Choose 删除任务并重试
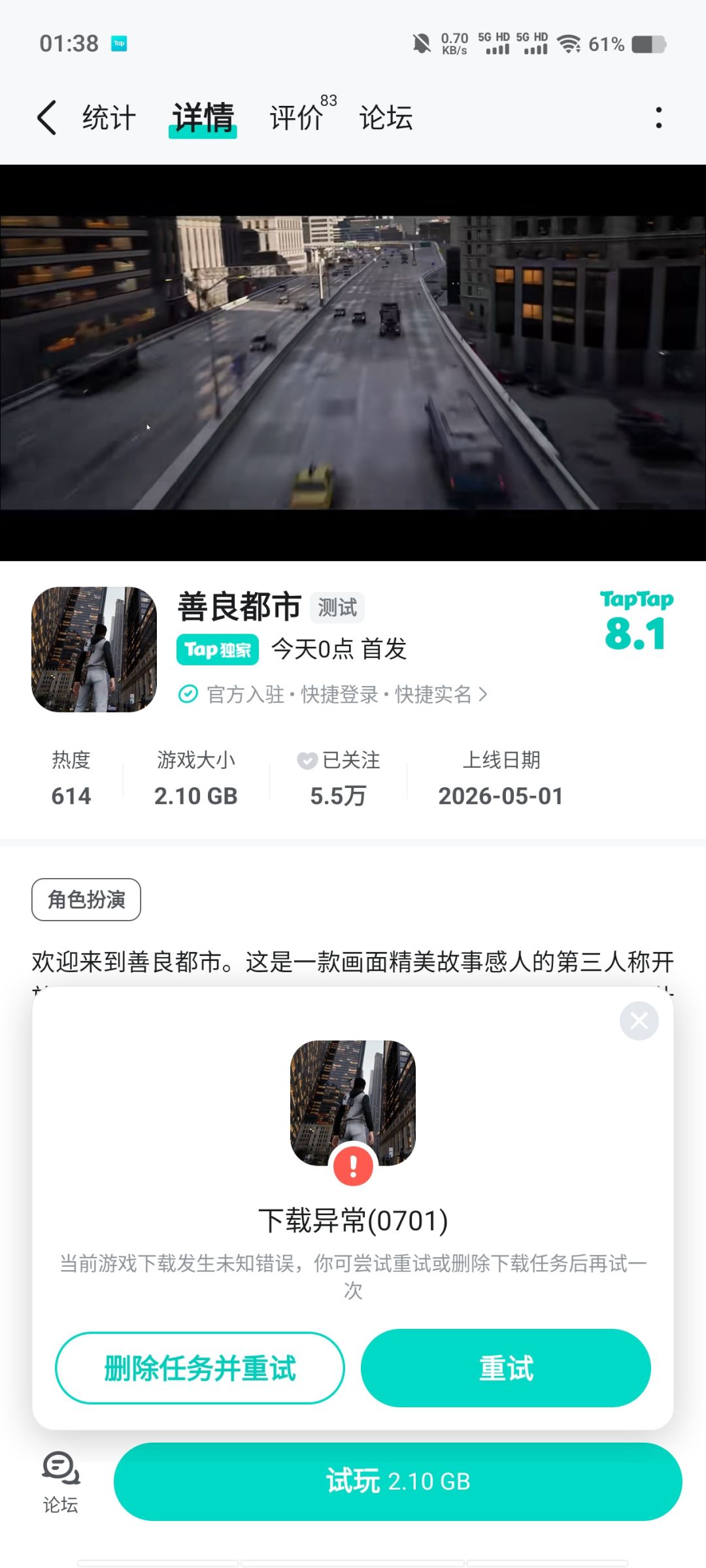This screenshot has height=1568, width=706. point(200,1368)
